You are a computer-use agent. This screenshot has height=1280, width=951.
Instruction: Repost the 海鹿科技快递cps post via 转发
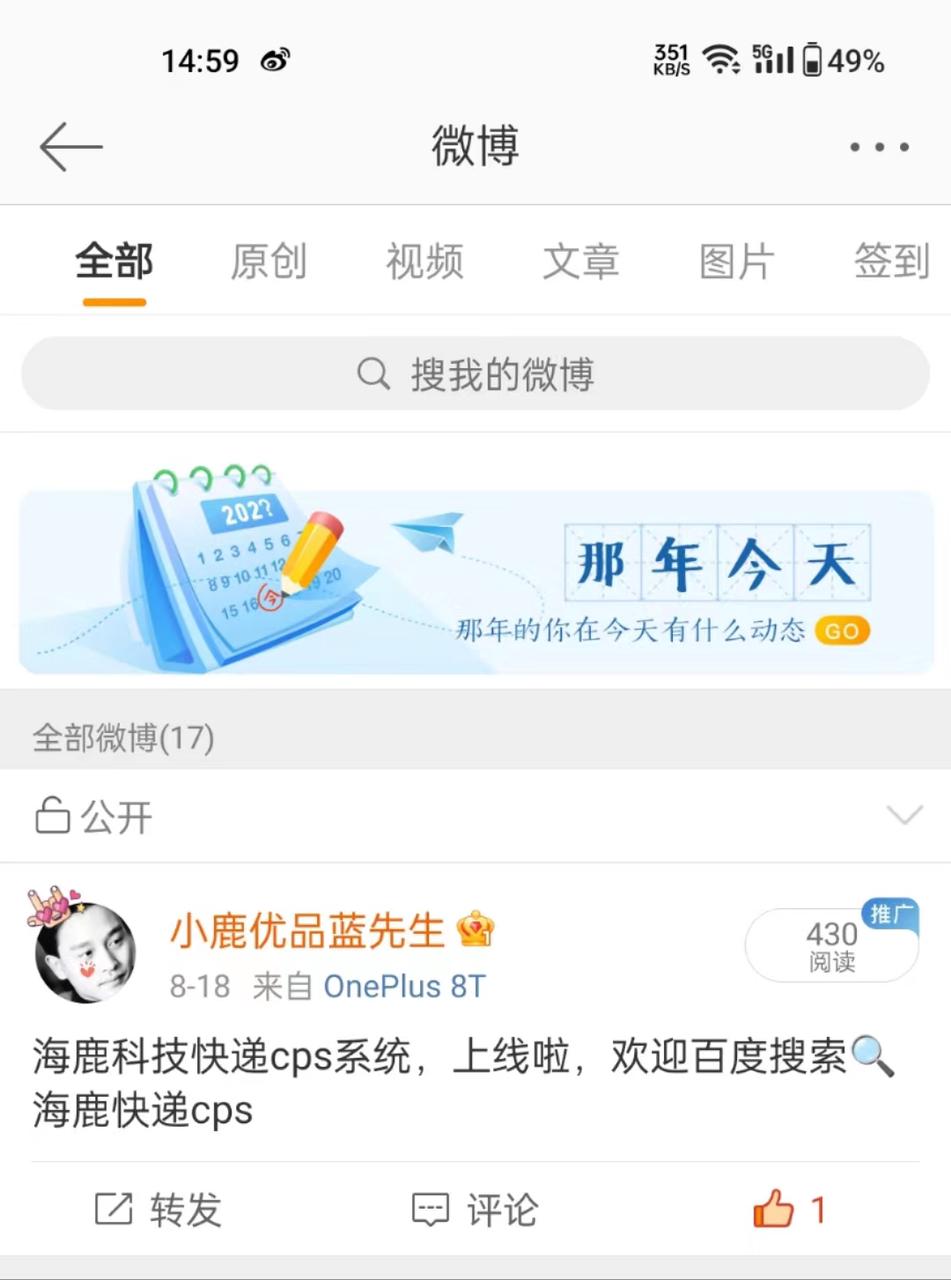(158, 1210)
